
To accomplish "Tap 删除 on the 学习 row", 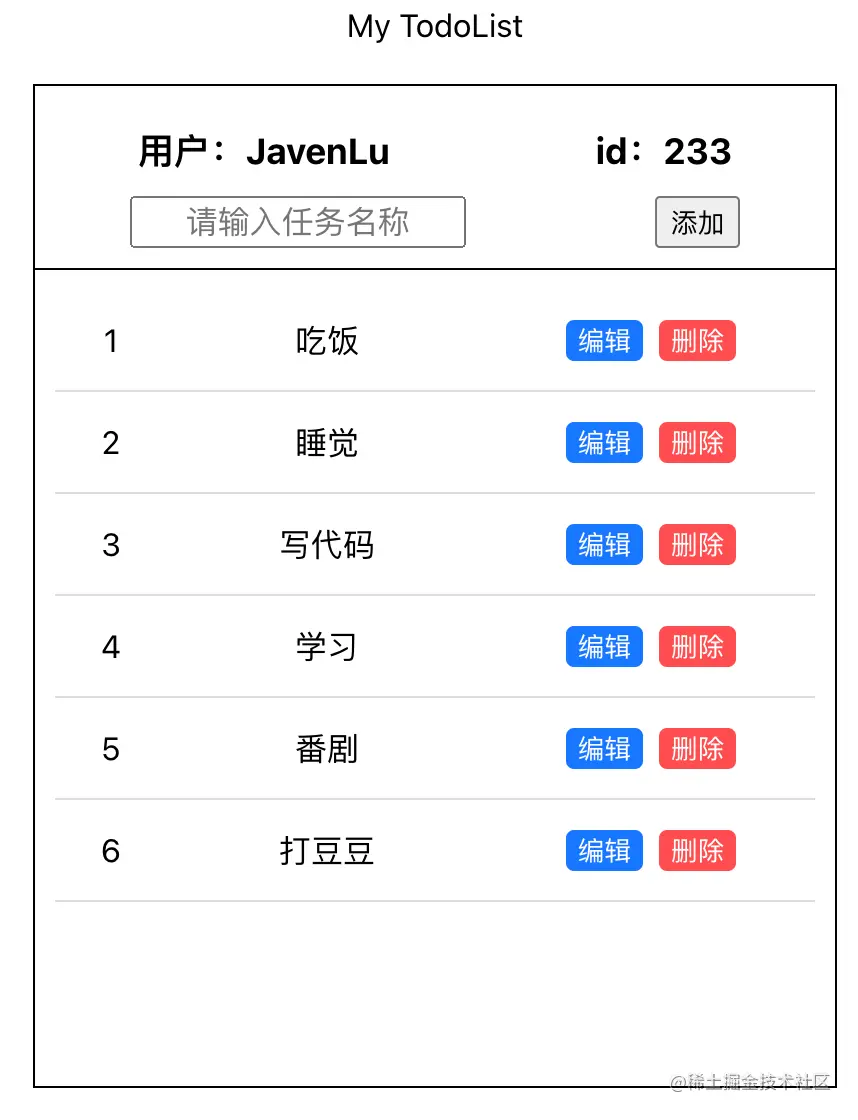I will tap(697, 647).
